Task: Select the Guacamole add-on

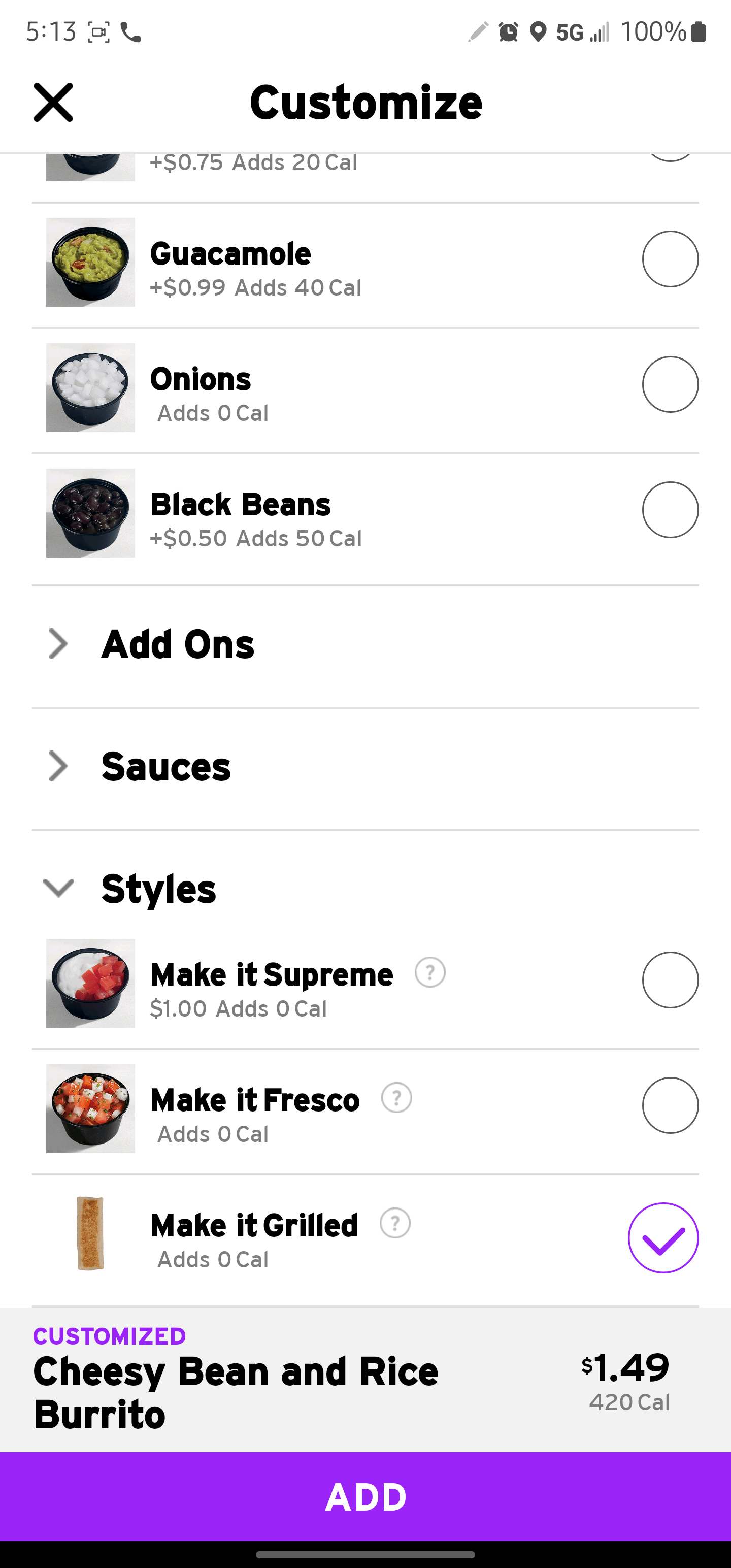Action: click(670, 258)
